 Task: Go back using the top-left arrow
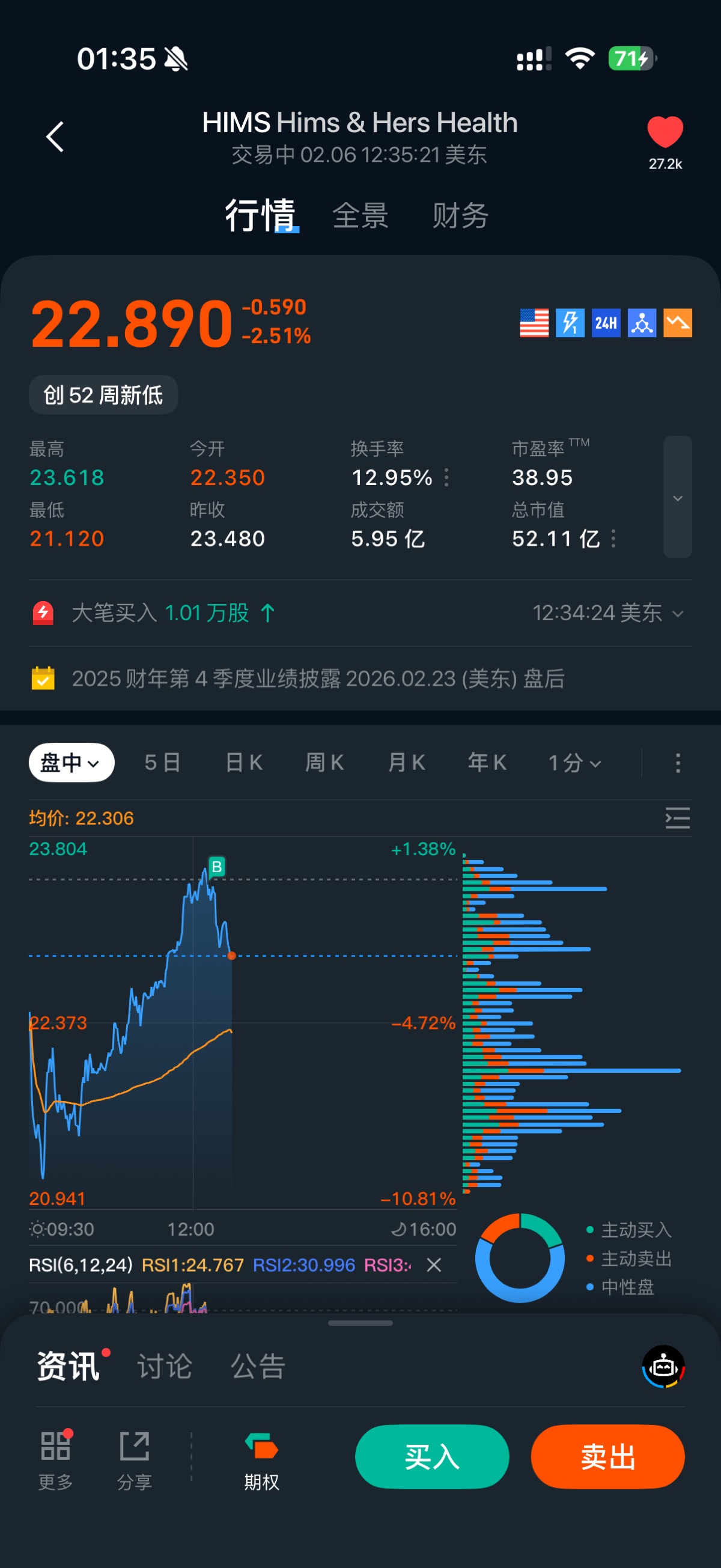click(55, 136)
